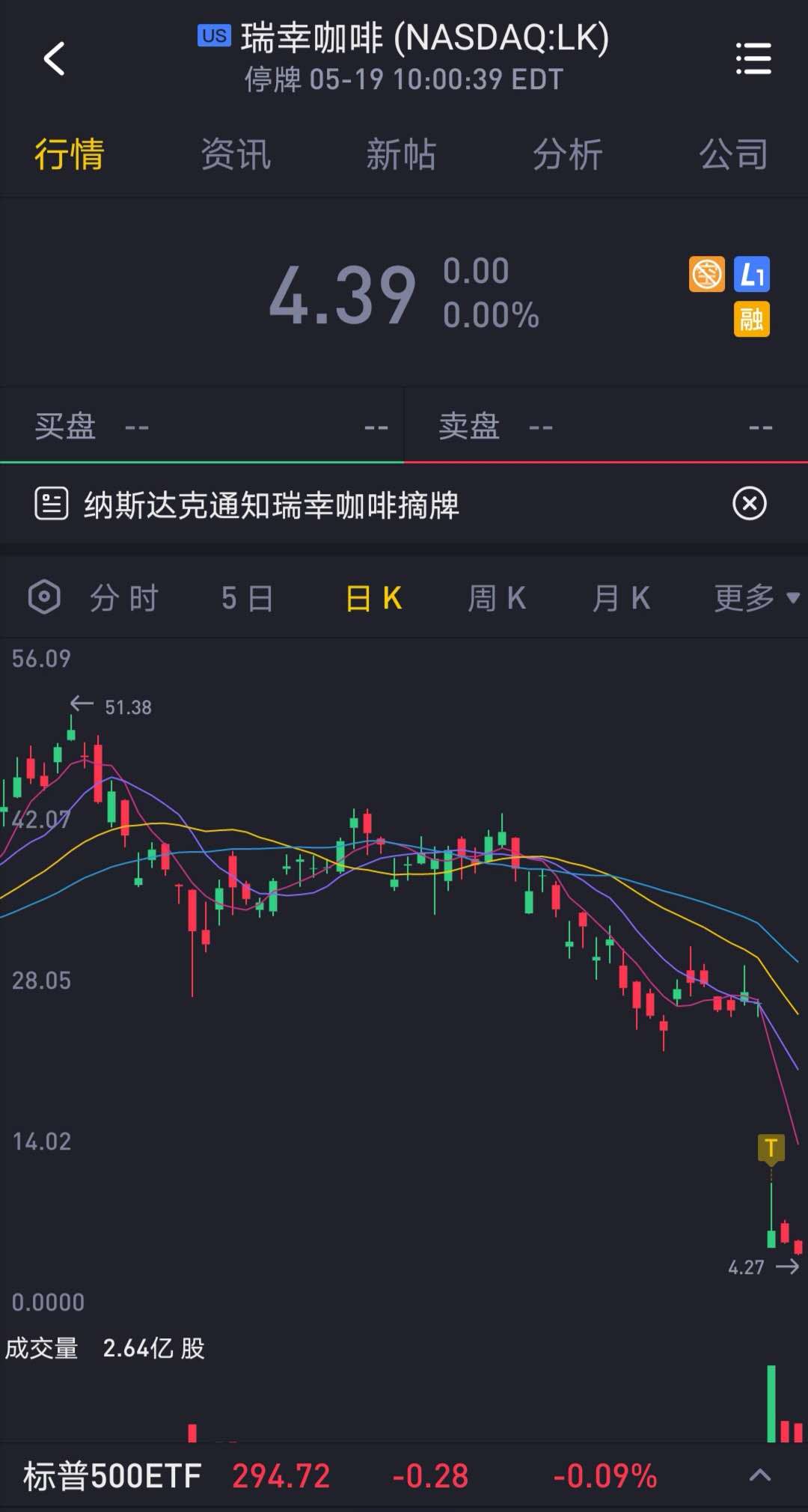Open the list menu icon
Screen dimensions: 808x1512
coord(753,58)
